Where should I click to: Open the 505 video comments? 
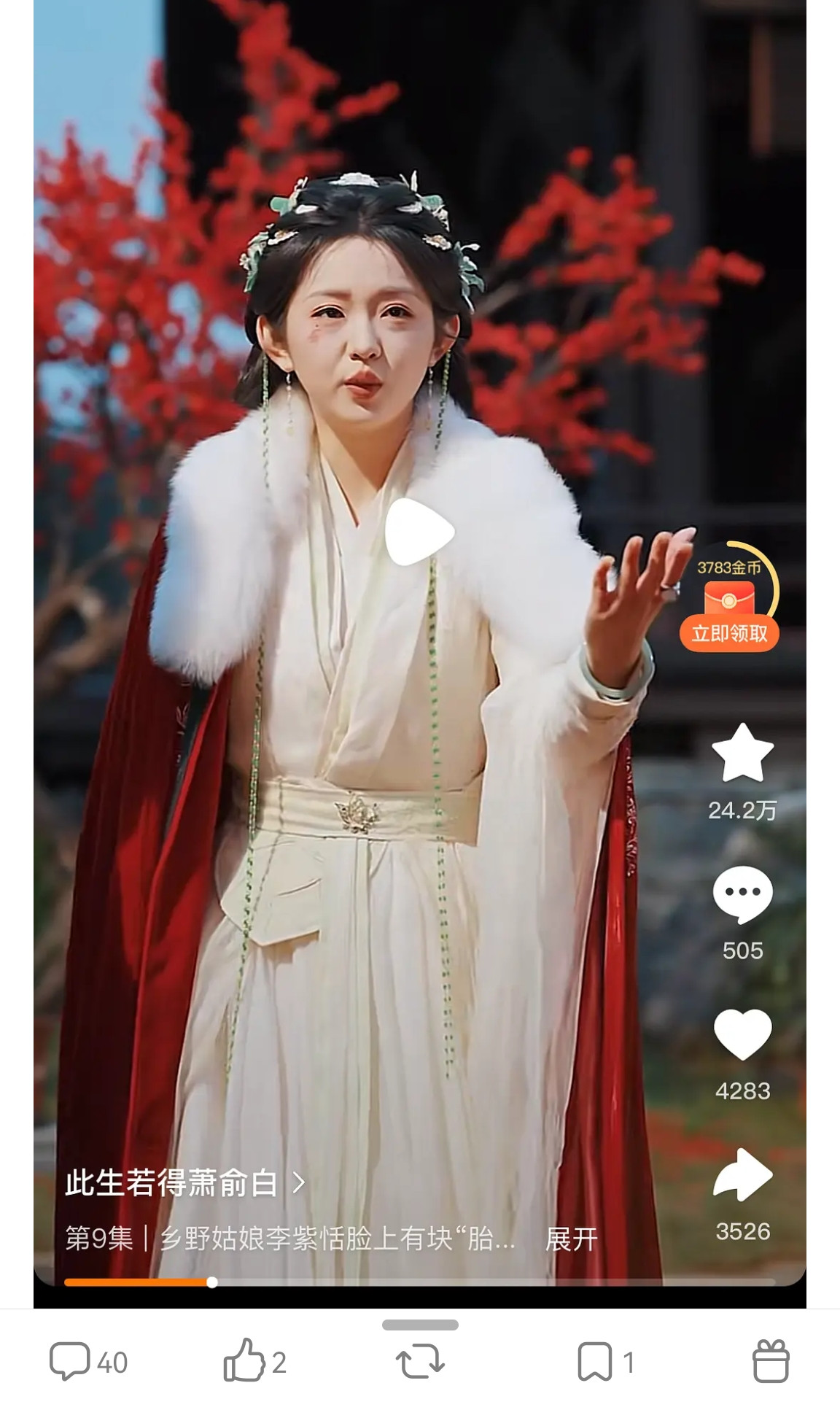tap(742, 895)
